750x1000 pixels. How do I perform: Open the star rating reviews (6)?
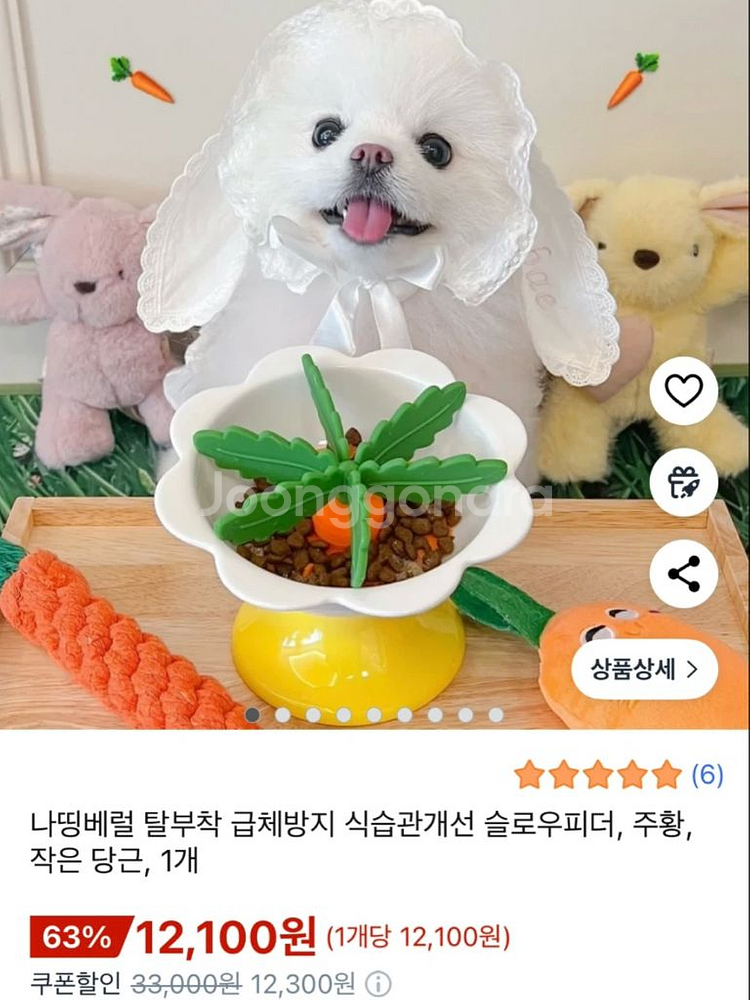618,775
